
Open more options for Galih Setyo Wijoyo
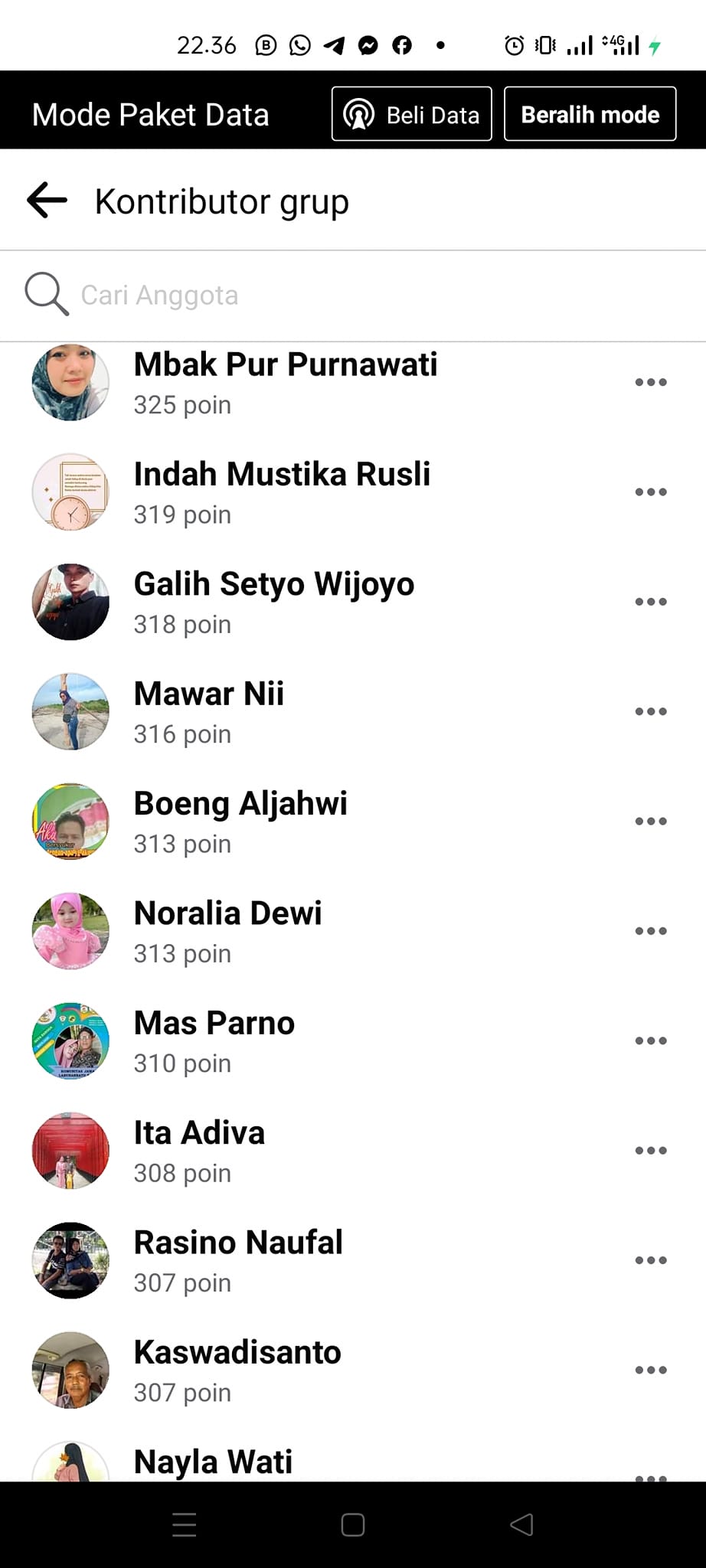(x=650, y=602)
